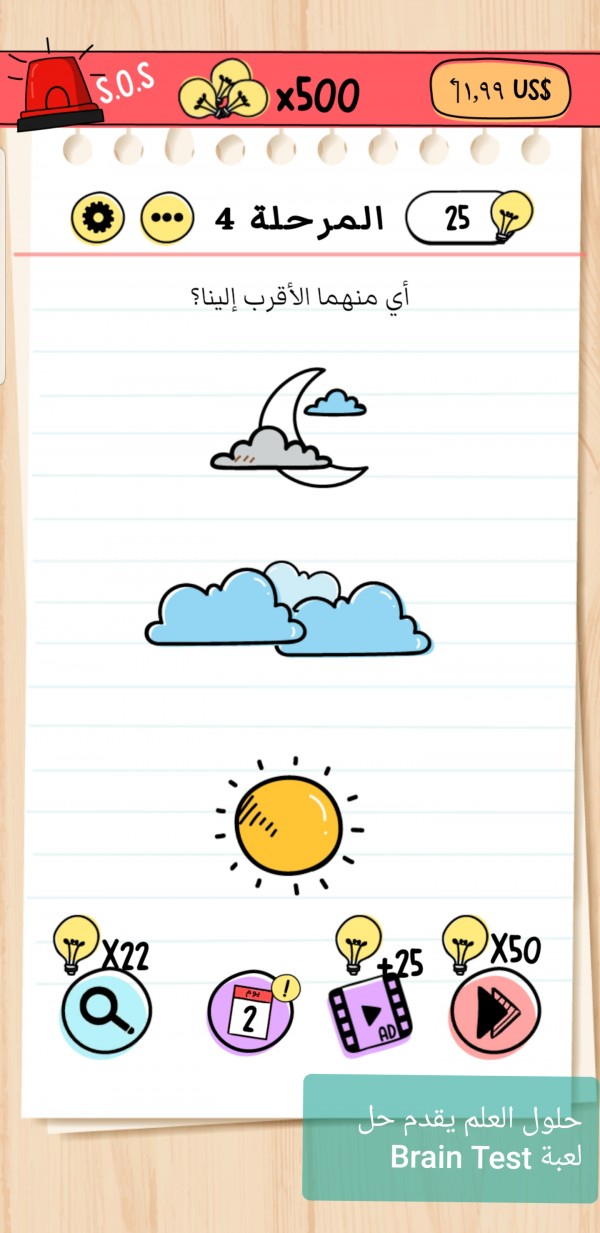Buy 500 bulbs for 1.99 US$

(x=500, y=90)
